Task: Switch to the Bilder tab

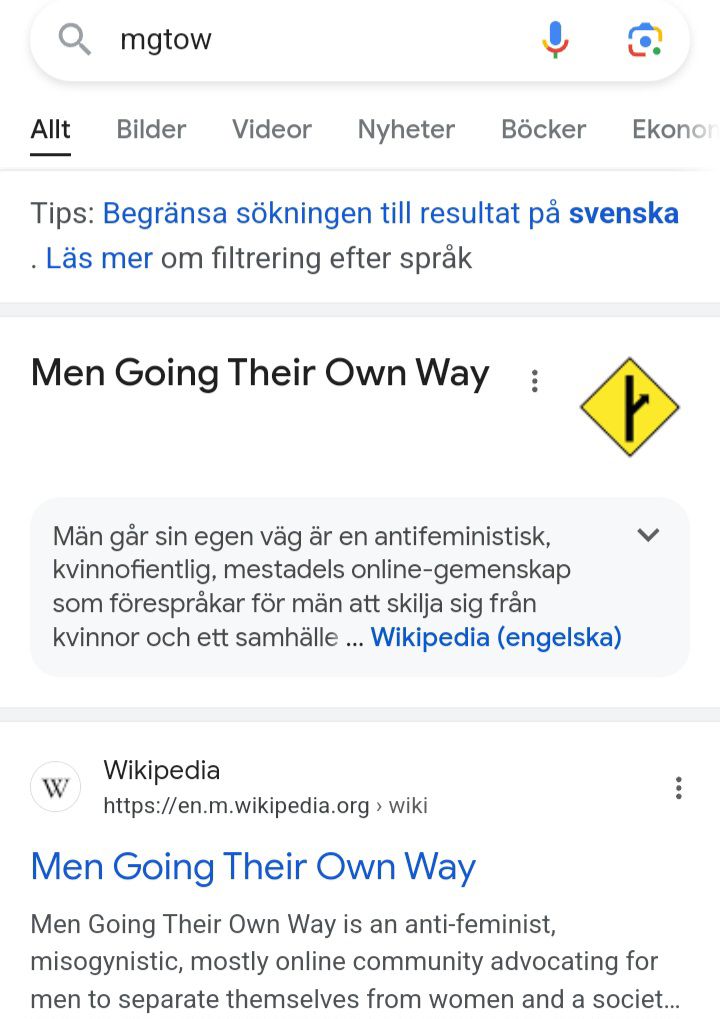Action: [151, 129]
